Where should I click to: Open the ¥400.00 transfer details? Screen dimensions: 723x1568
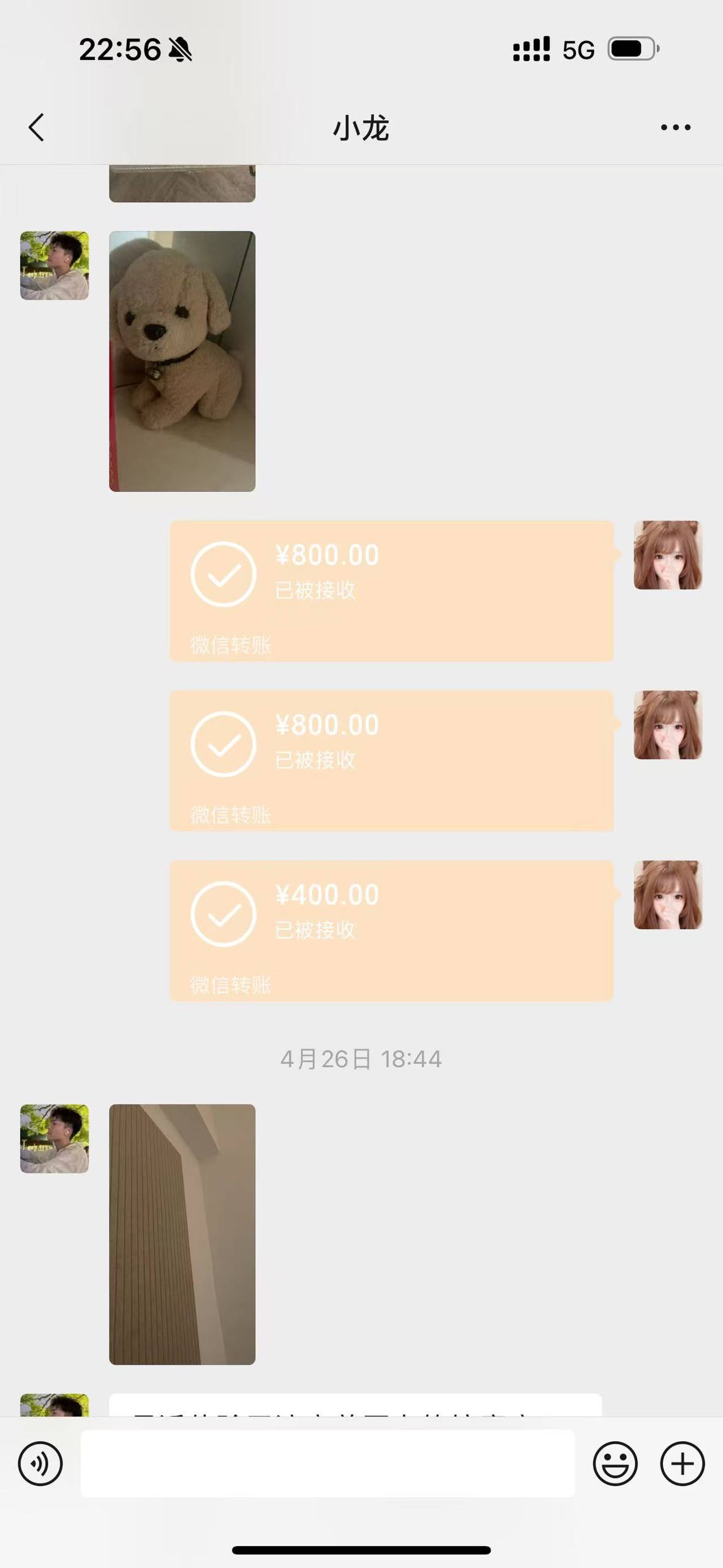pos(391,930)
